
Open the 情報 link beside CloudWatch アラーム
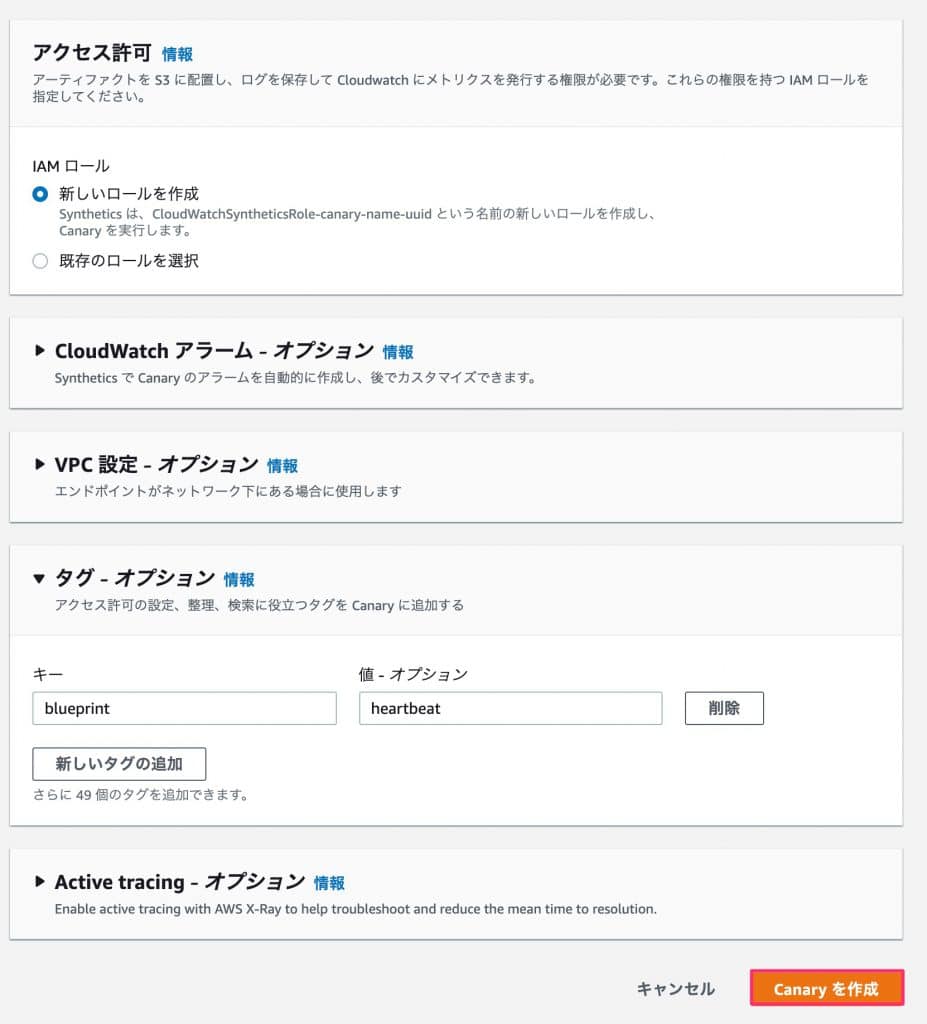(397, 352)
